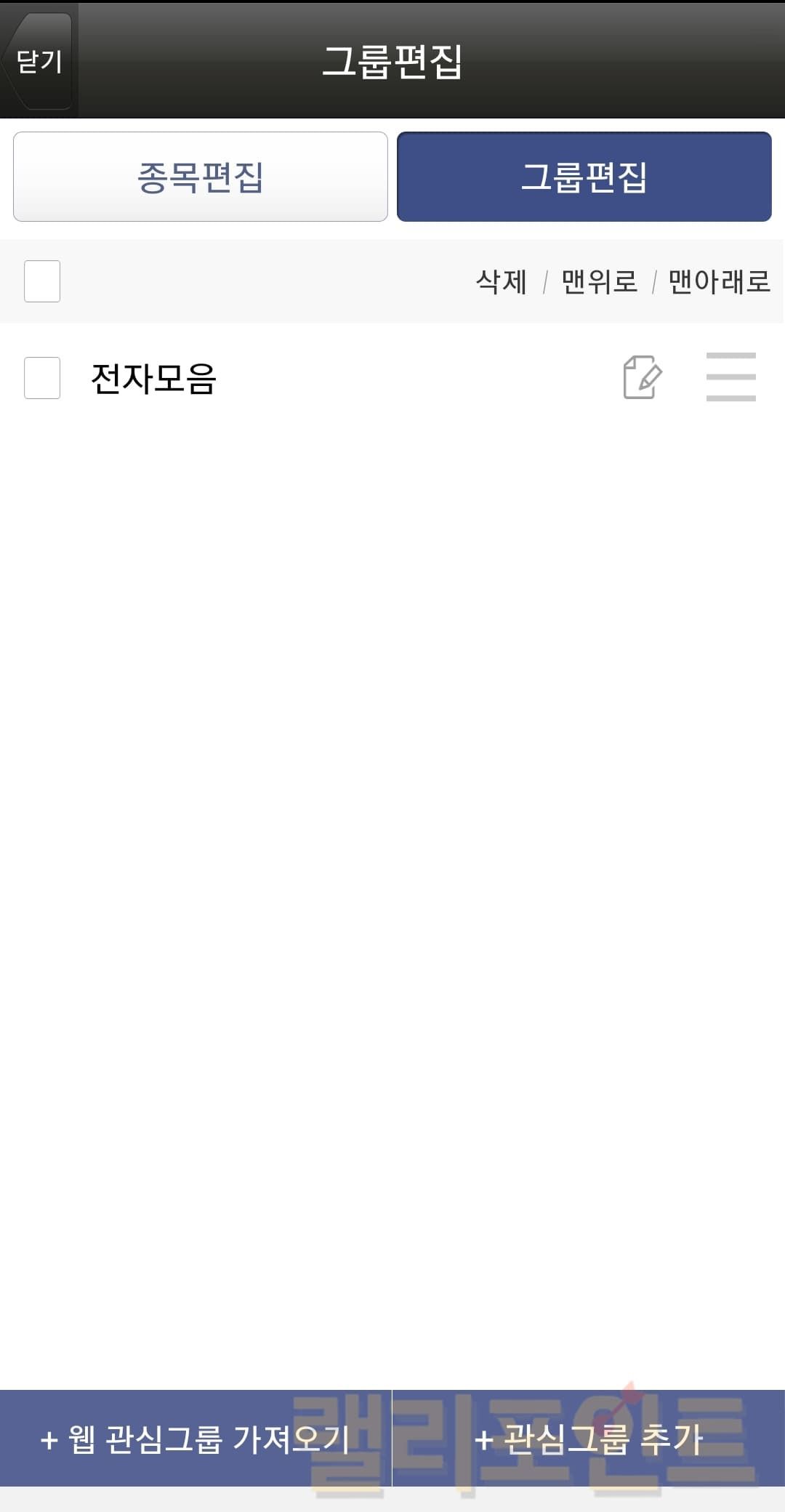
Task: Move selection to top with 맨위로
Action: (599, 282)
